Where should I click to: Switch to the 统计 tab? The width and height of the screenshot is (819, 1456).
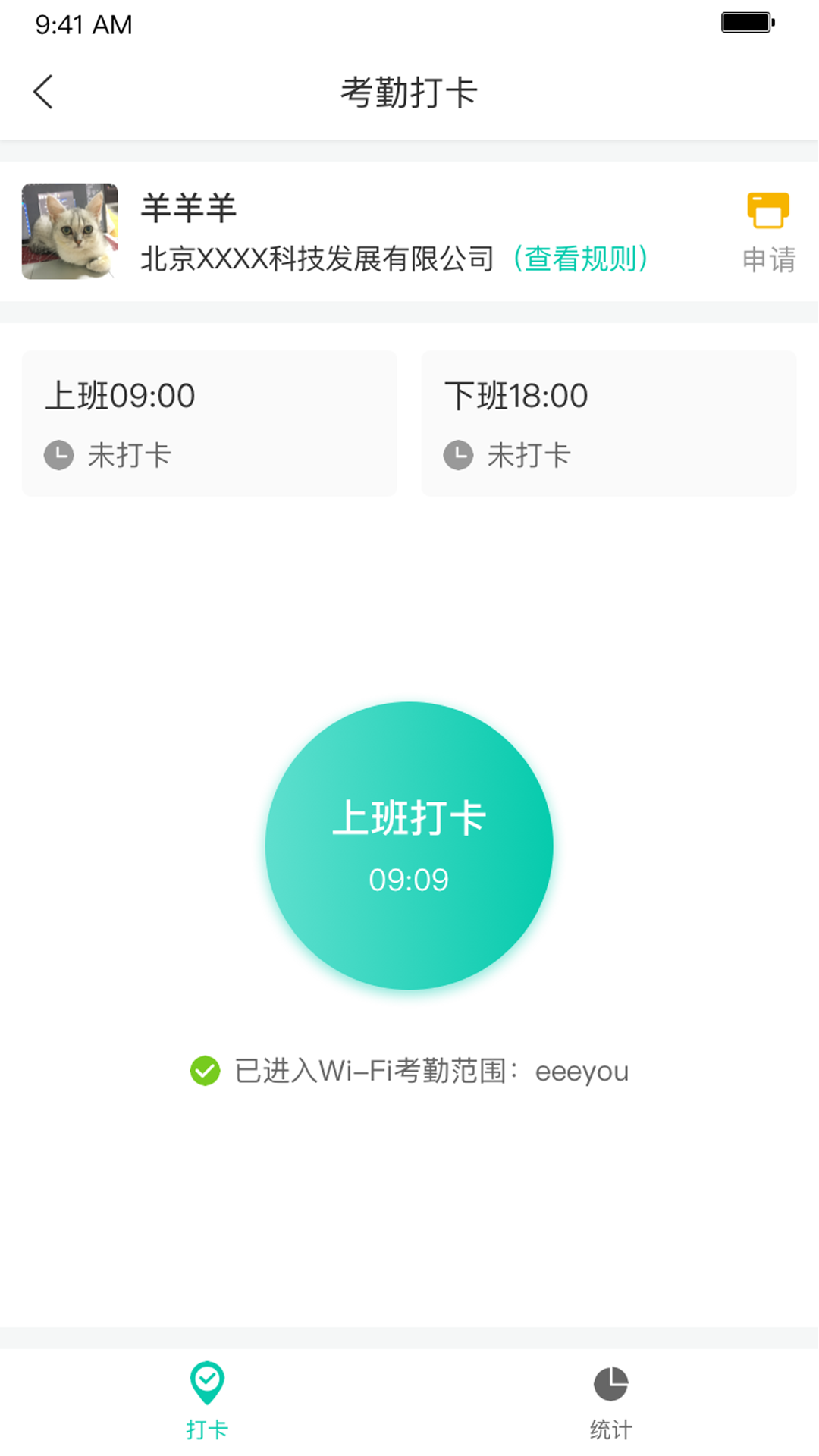click(x=610, y=1403)
